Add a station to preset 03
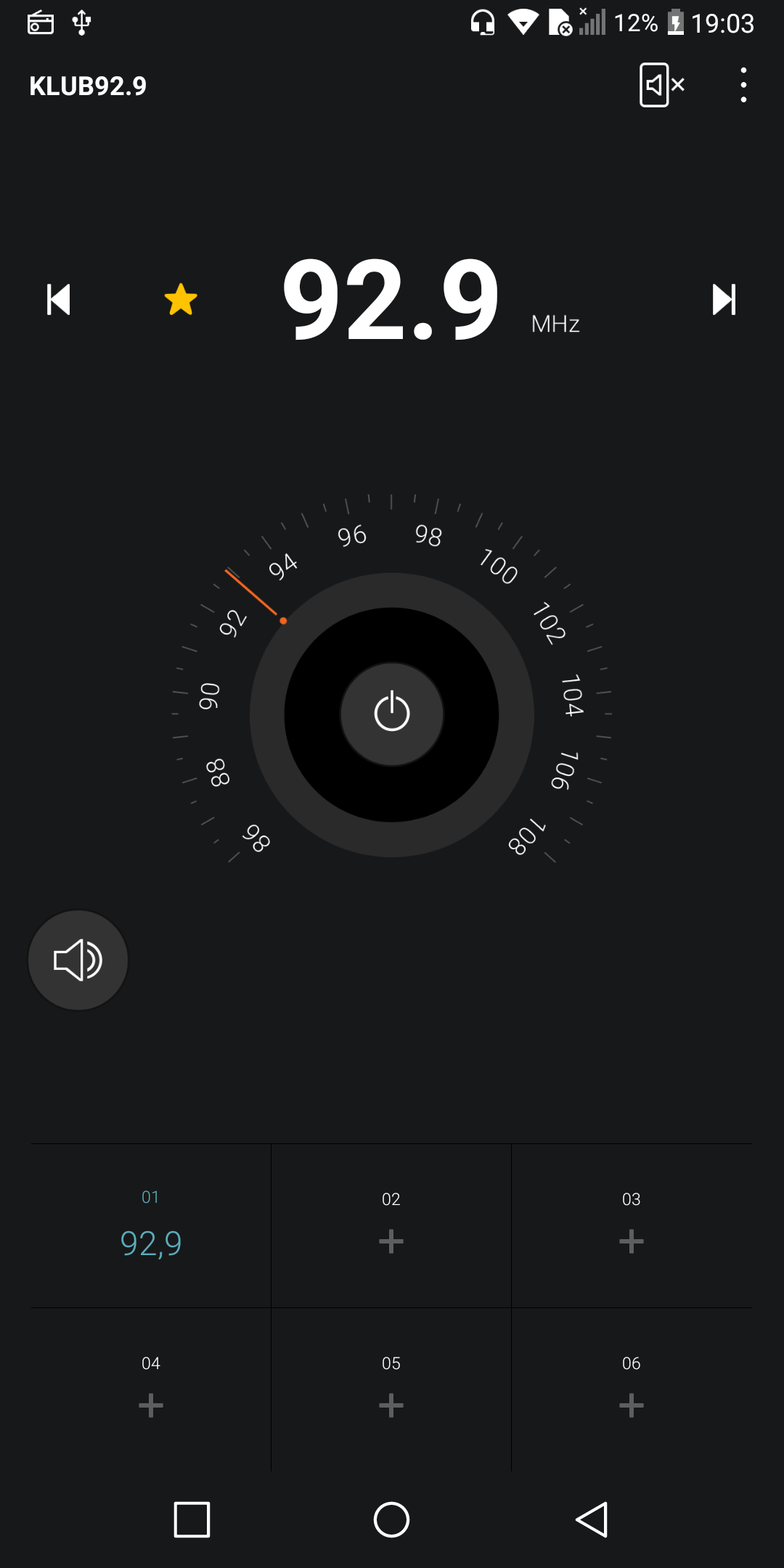The image size is (784, 1568). [x=632, y=1226]
